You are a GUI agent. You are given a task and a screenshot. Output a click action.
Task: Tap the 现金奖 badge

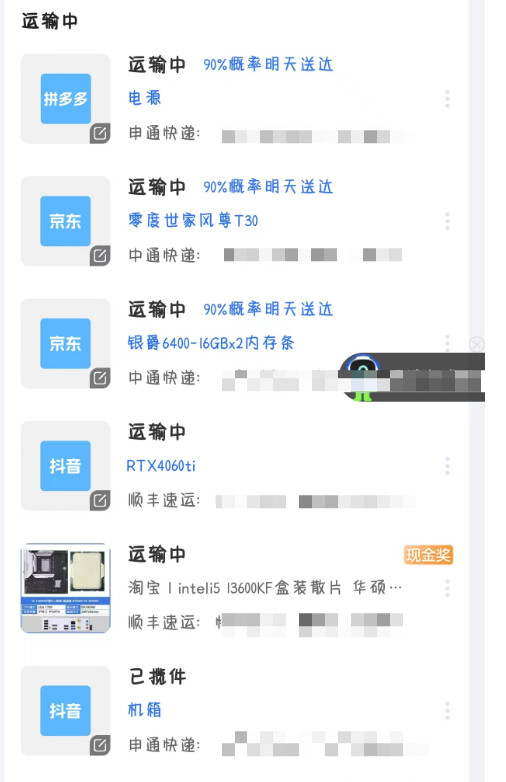(x=428, y=555)
